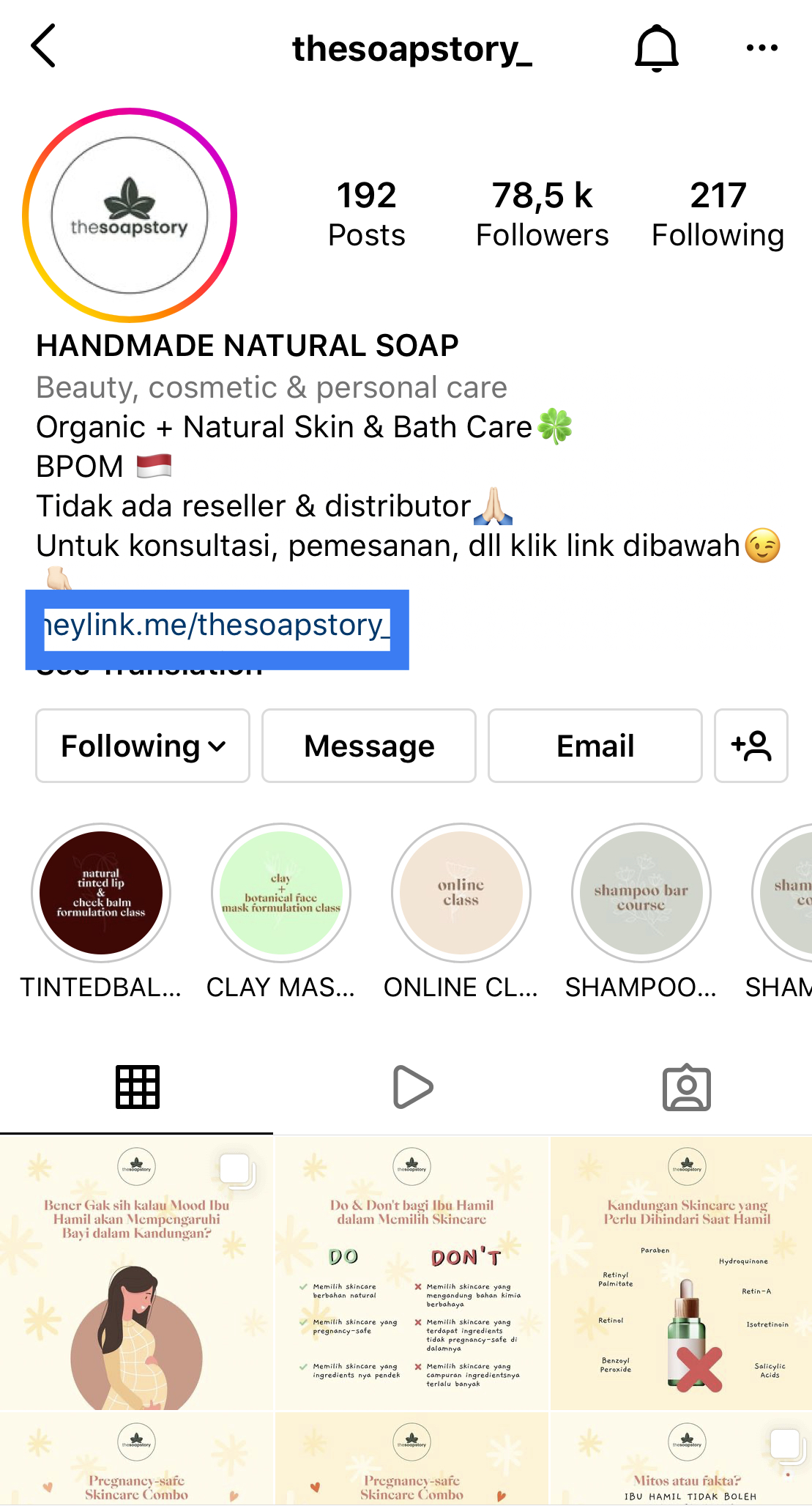Open the 78,5 k Followers list

click(x=542, y=214)
